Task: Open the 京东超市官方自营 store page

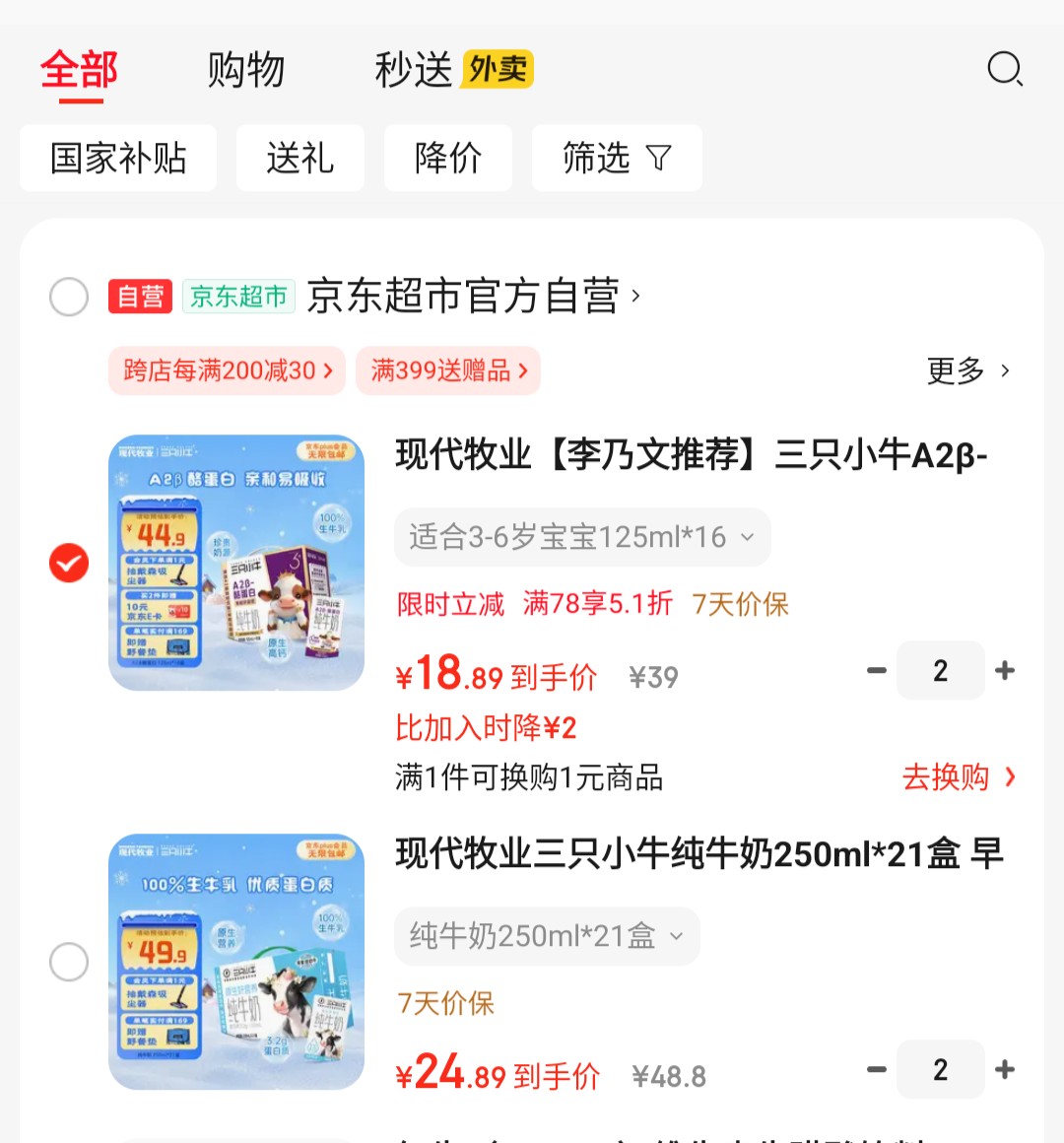Action: click(x=474, y=296)
